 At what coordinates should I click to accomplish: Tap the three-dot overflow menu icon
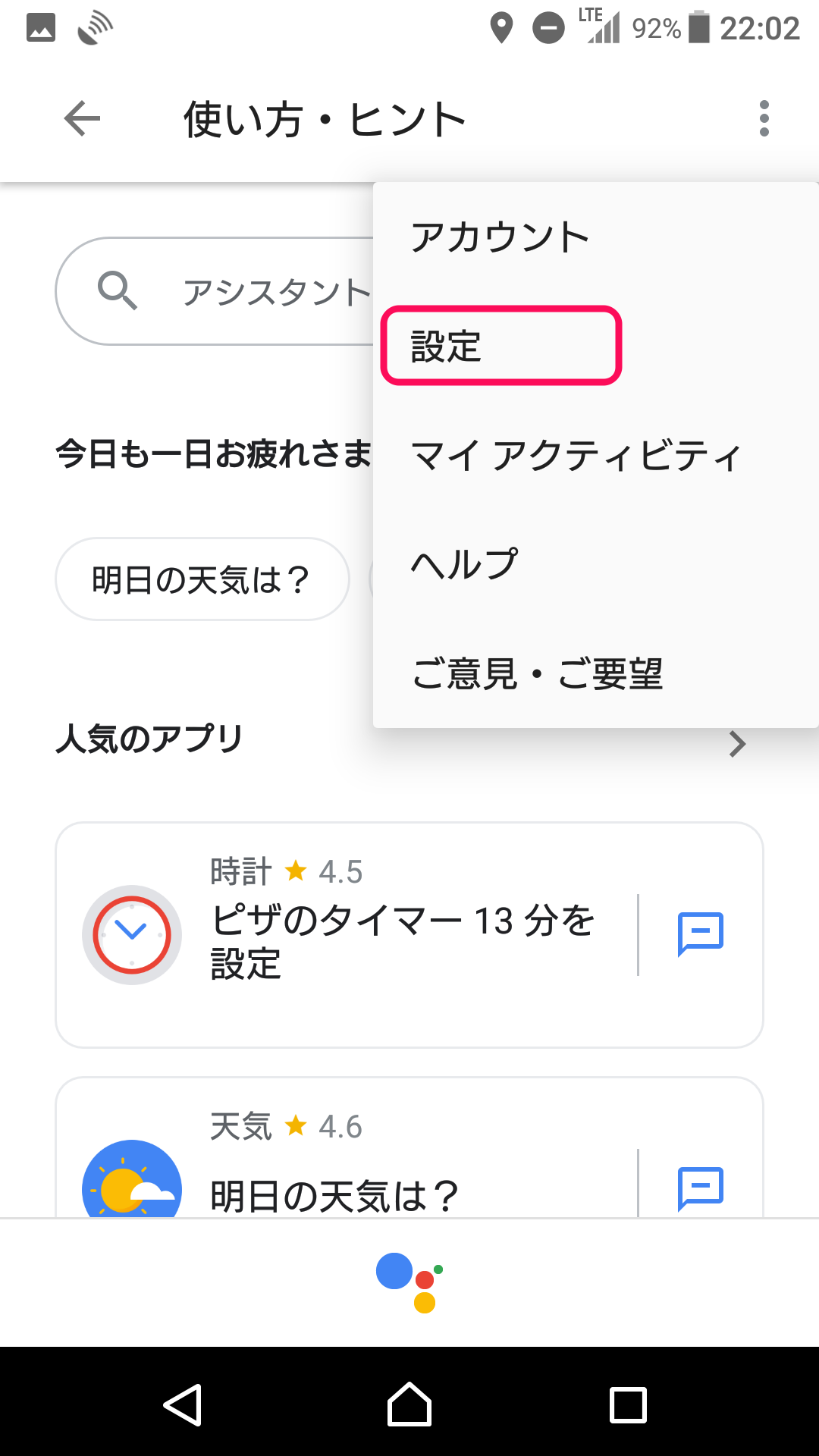pyautogui.click(x=764, y=119)
